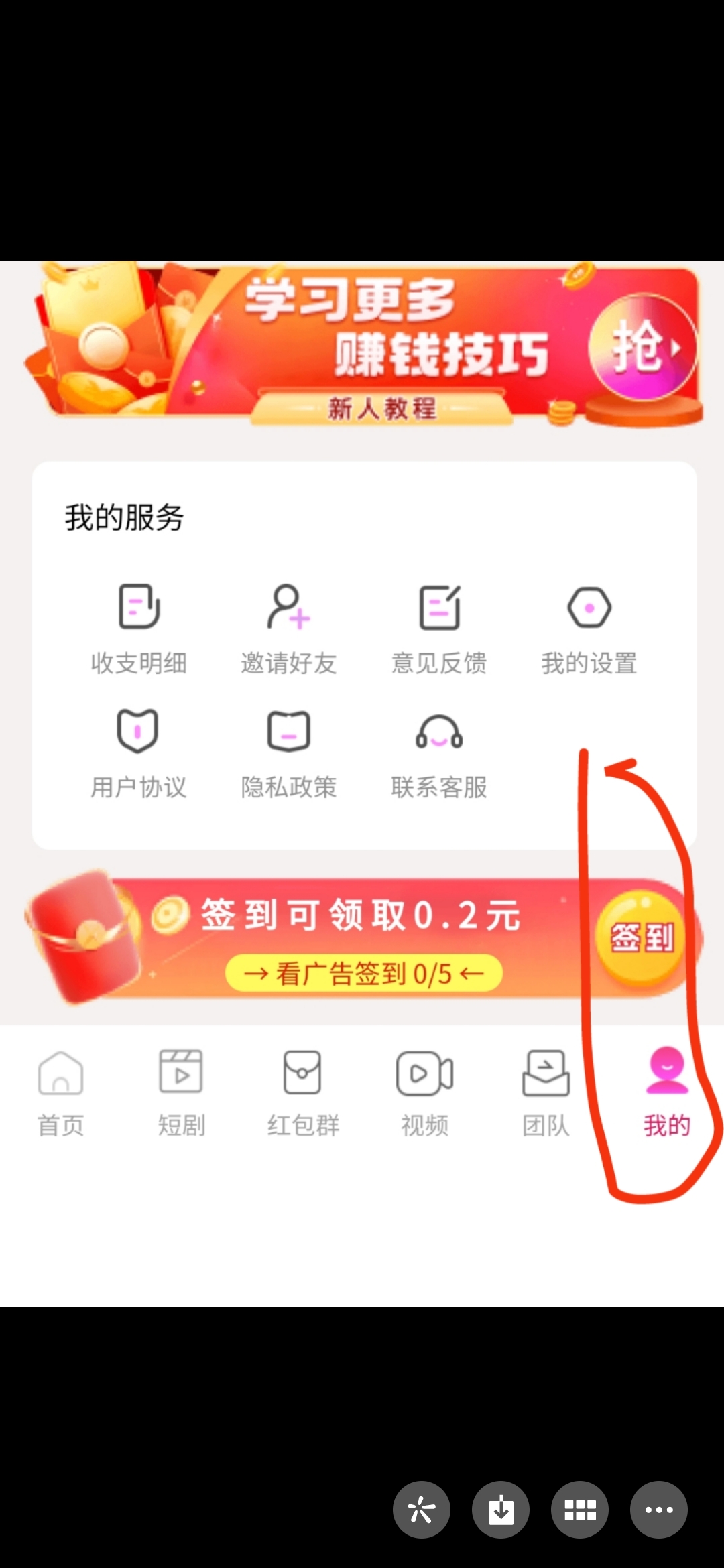Save the image with the download icon
The height and width of the screenshot is (1568, 724).
(x=501, y=1510)
